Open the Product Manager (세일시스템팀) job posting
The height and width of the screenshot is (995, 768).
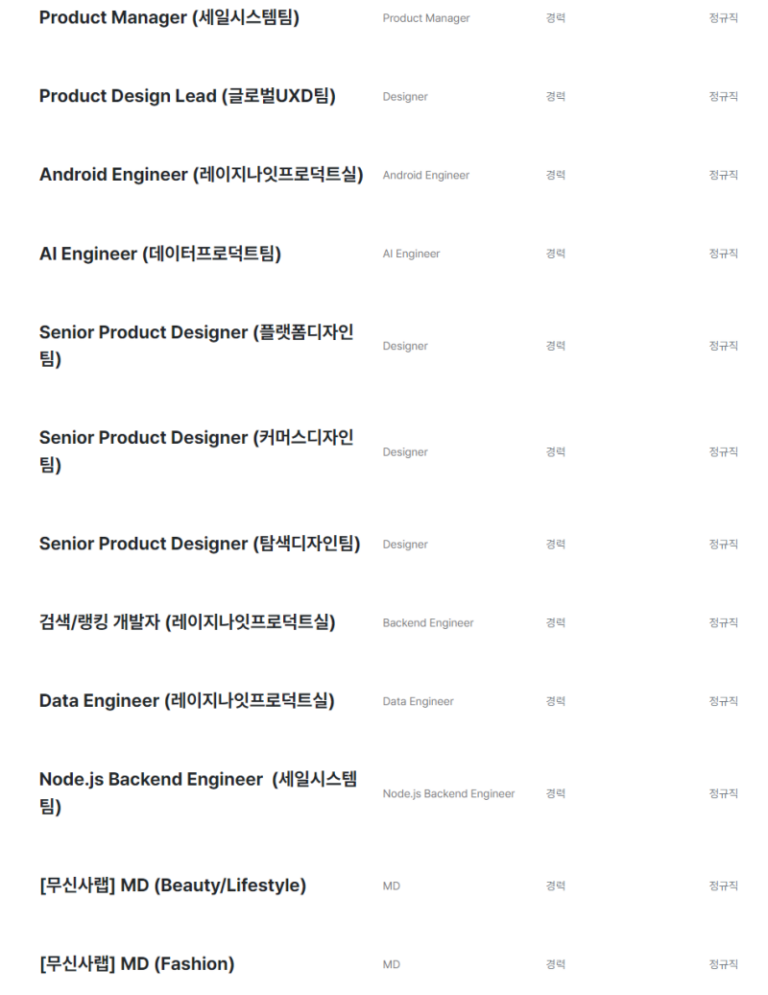coord(168,18)
